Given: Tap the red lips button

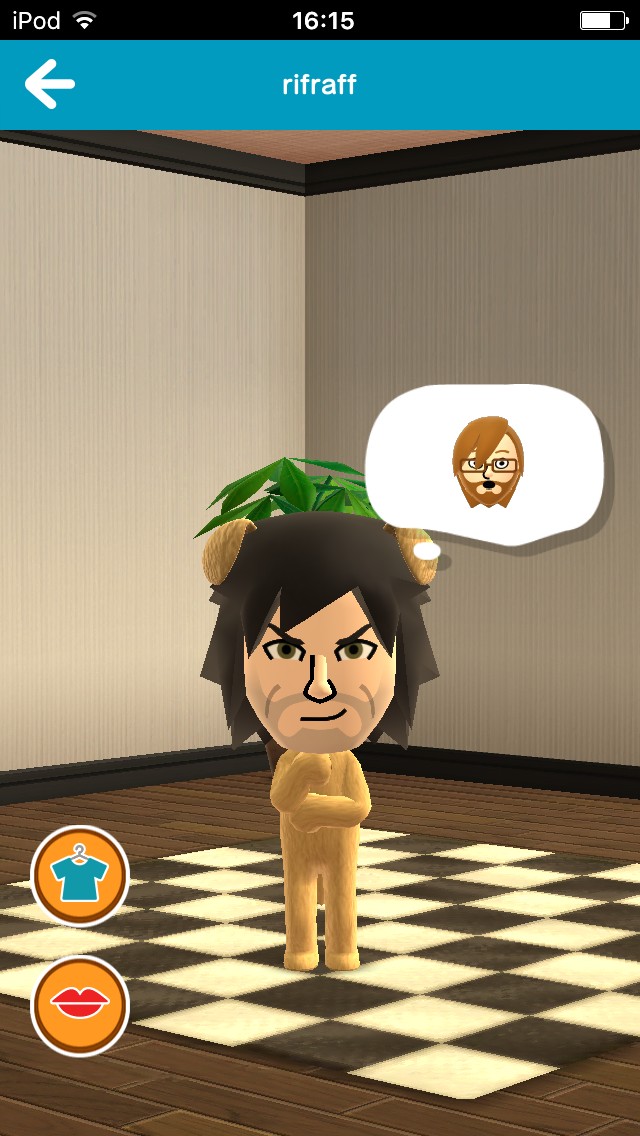Looking at the screenshot, I should pos(80,1006).
